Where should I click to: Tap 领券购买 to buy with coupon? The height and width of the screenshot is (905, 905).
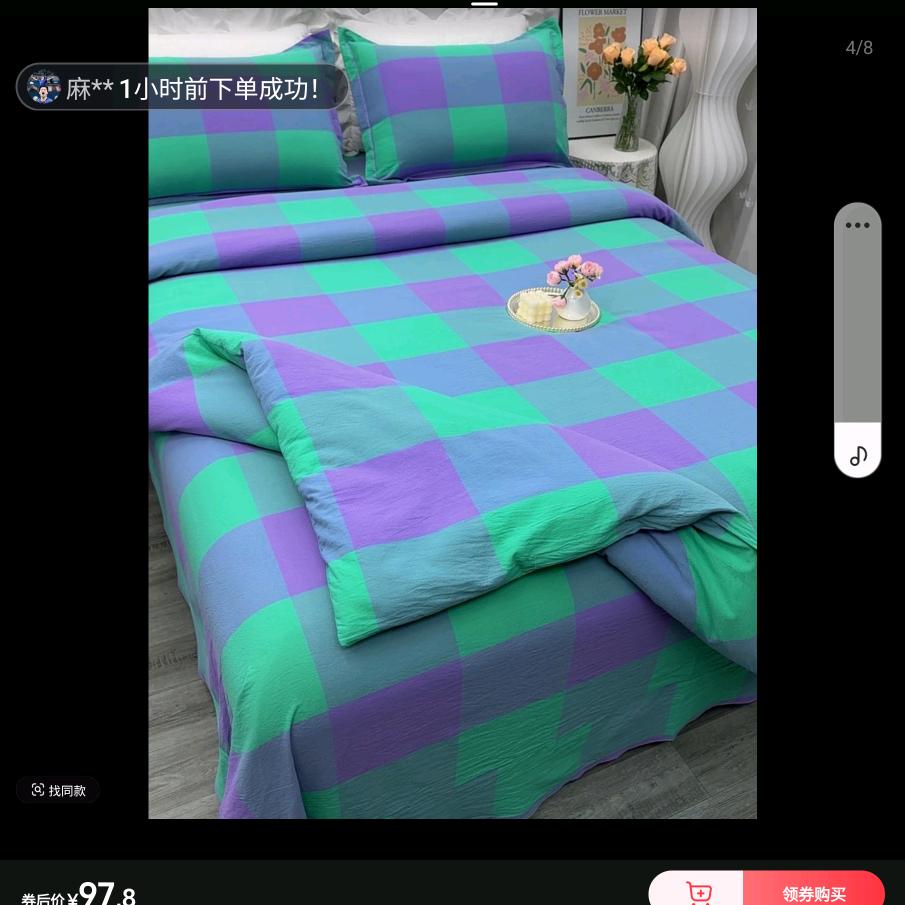(x=813, y=891)
